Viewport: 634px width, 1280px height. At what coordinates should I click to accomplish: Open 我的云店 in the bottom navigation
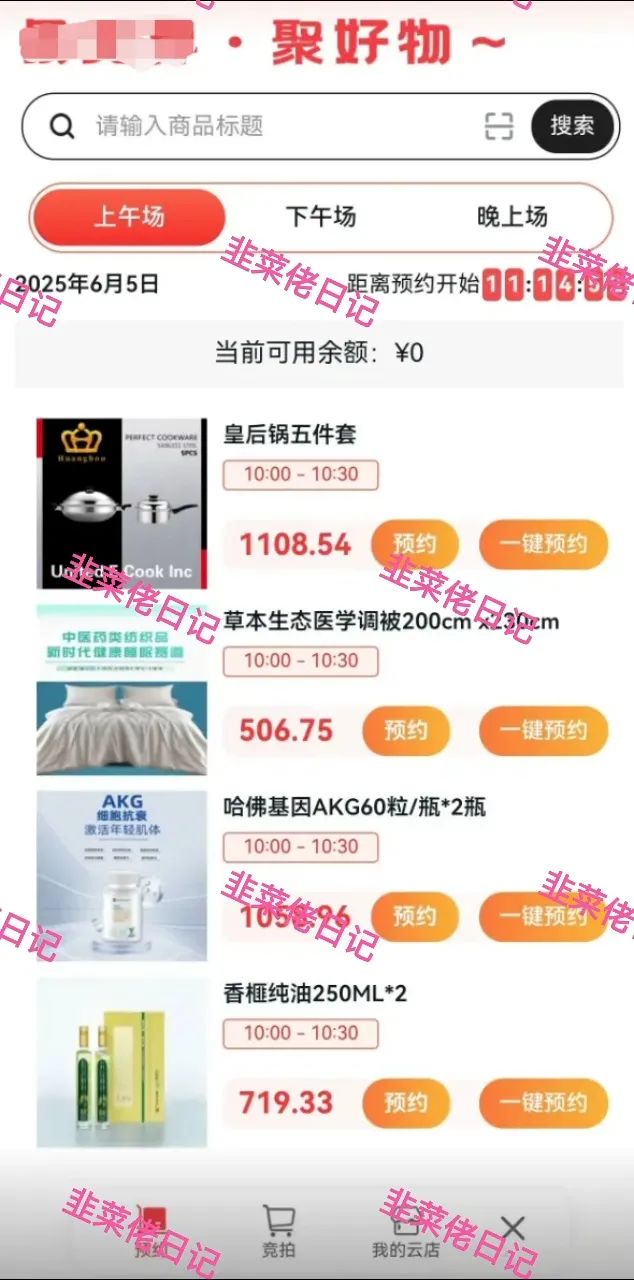pos(405,1232)
